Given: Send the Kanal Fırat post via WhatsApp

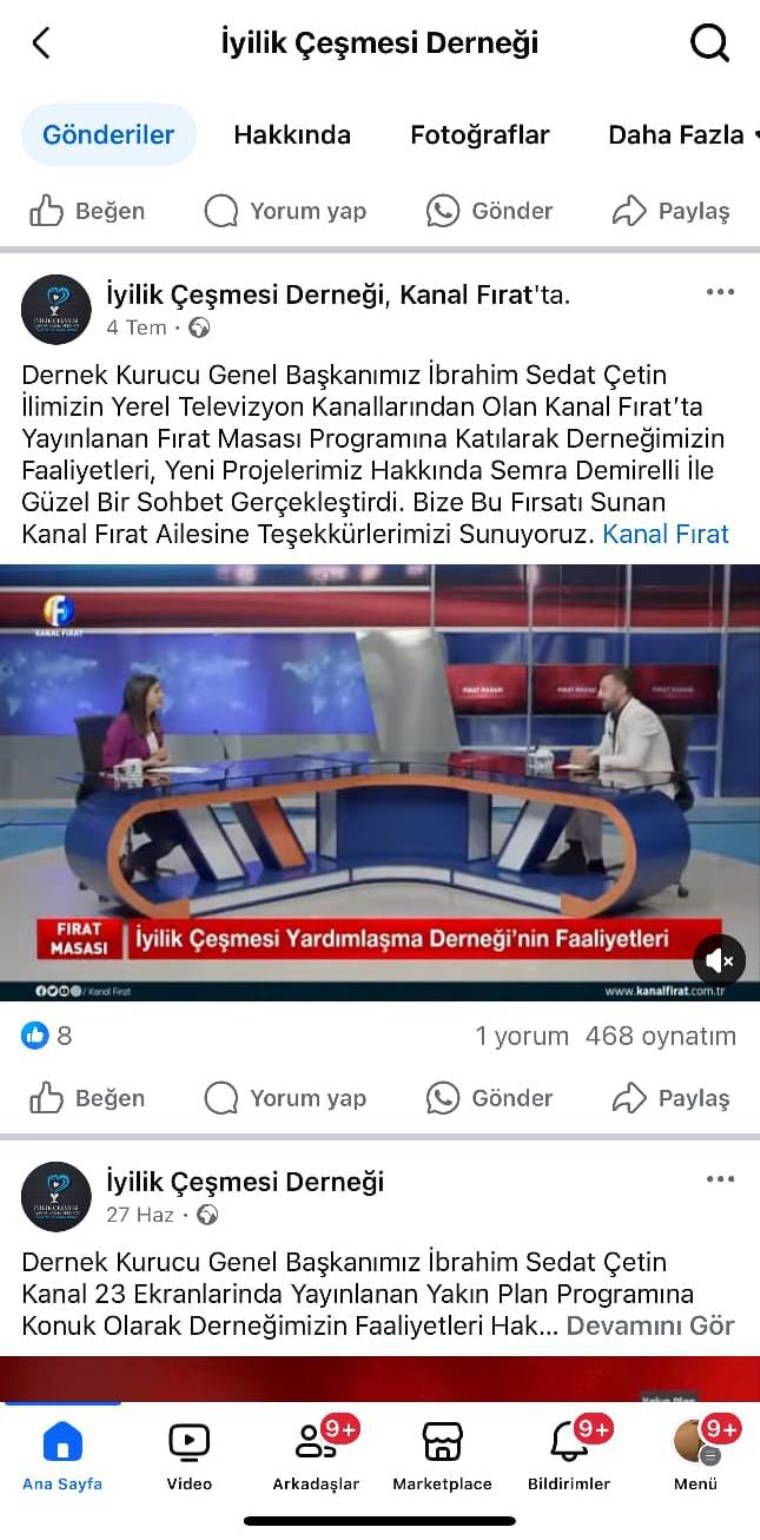Looking at the screenshot, I should coord(489,1098).
